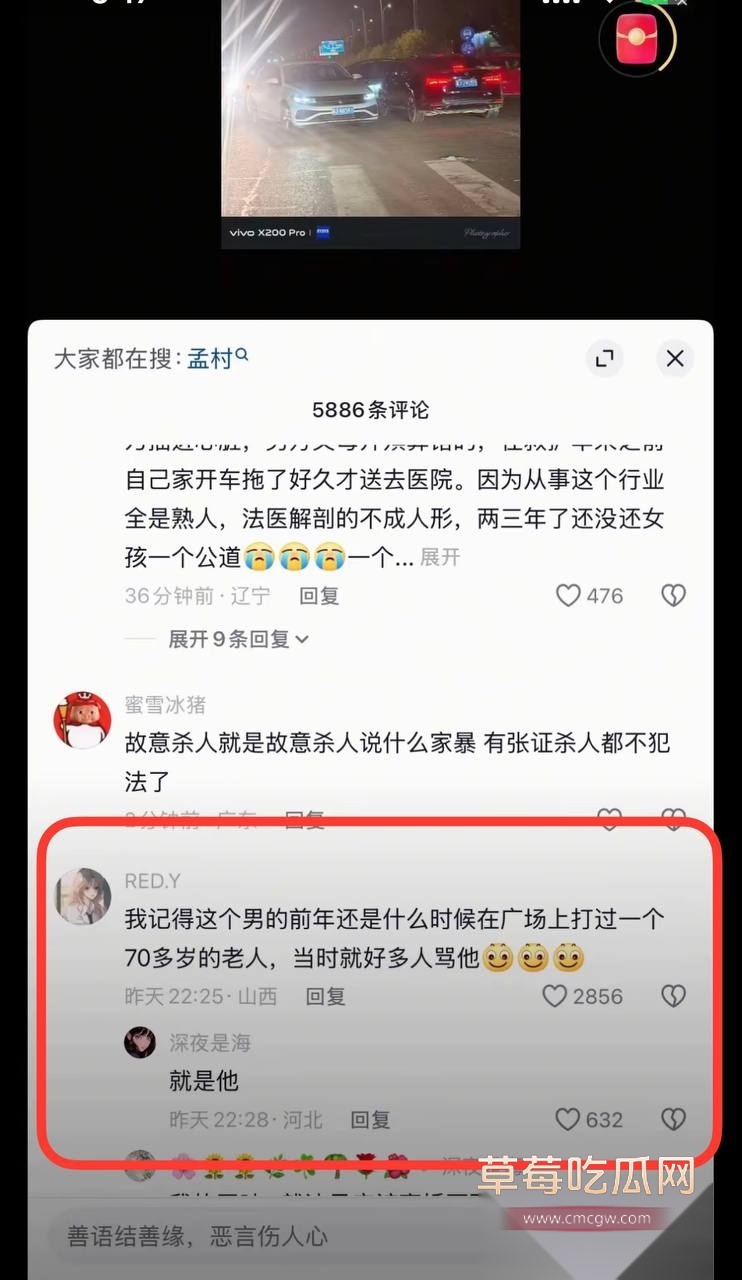Expand comments panel to full screen
The image size is (742, 1280).
[604, 358]
